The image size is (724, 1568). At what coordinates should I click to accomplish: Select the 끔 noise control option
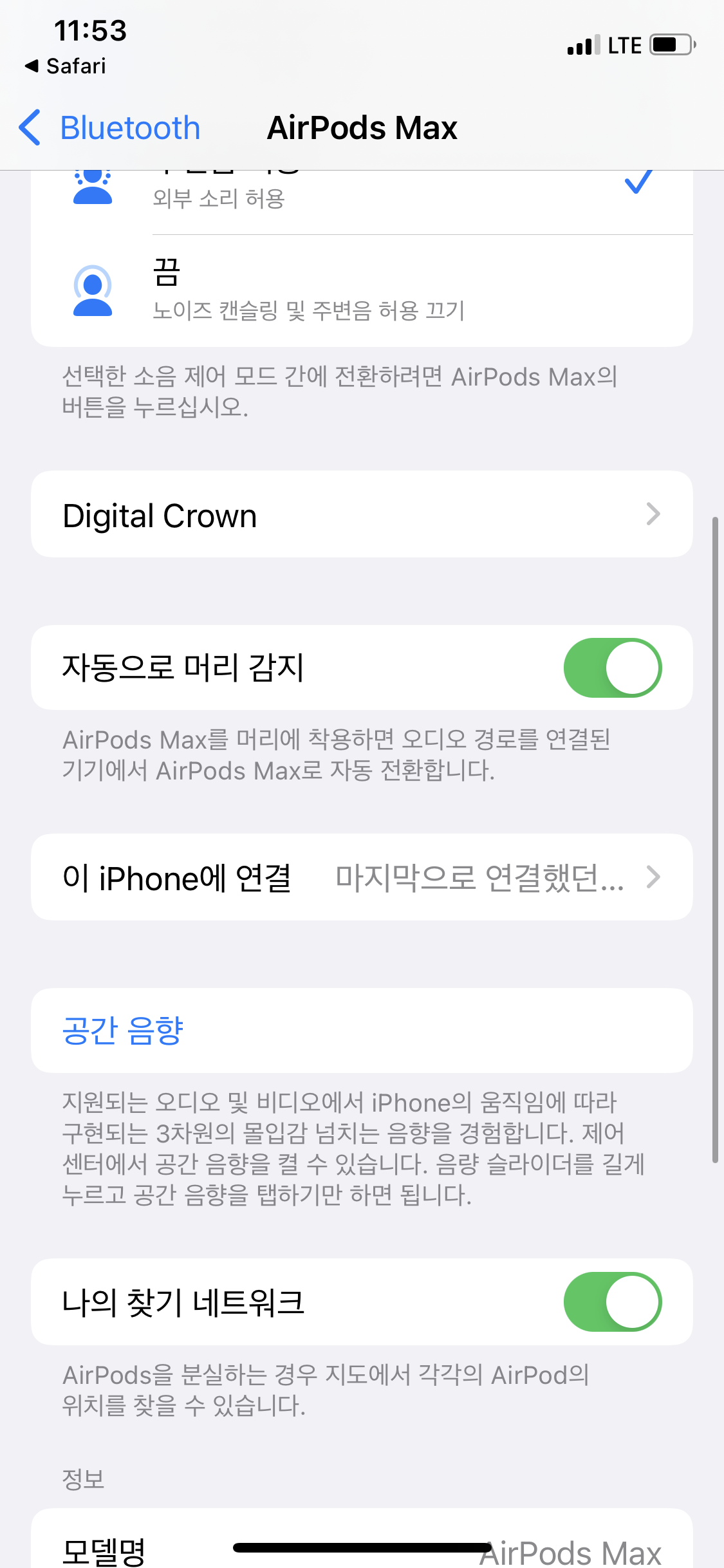360,291
